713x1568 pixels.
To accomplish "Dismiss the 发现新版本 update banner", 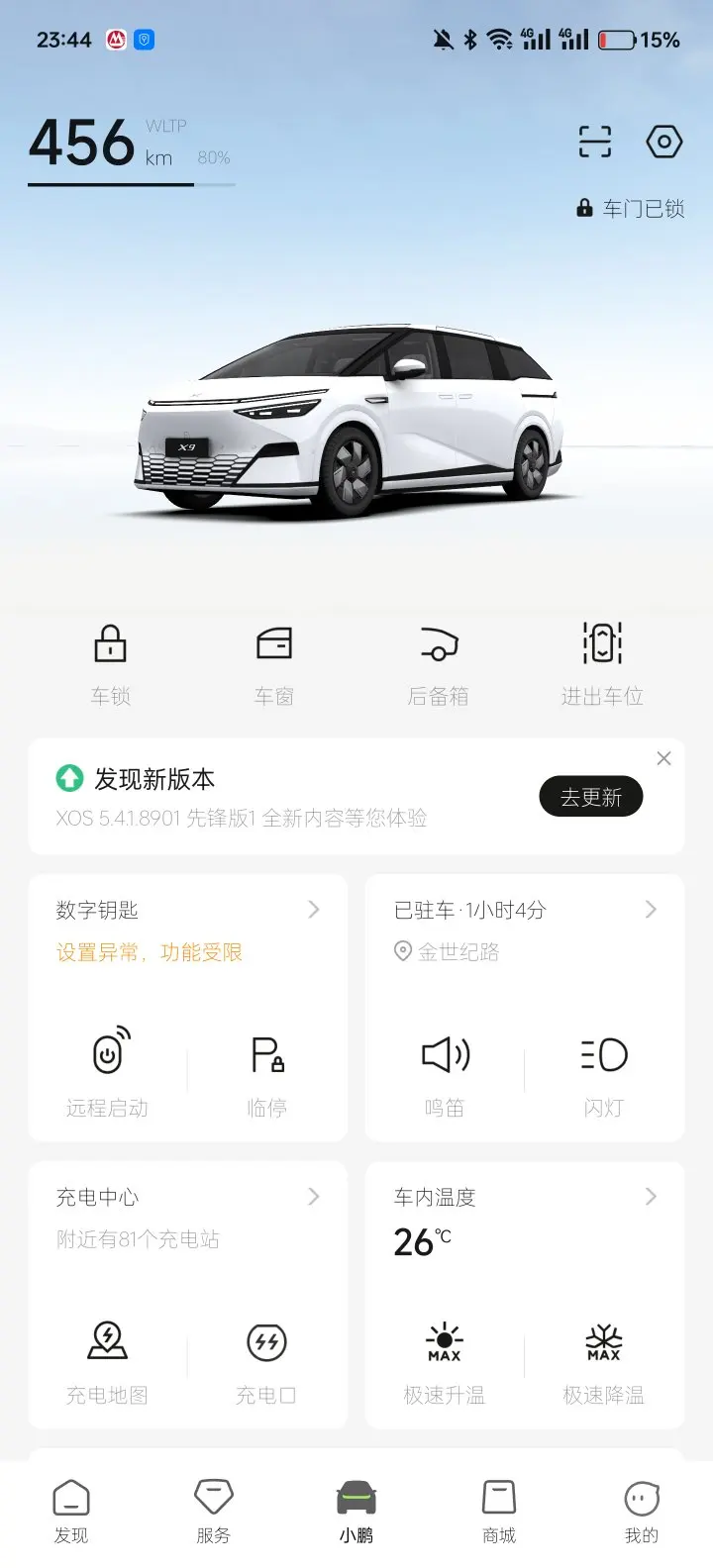I will coord(663,758).
